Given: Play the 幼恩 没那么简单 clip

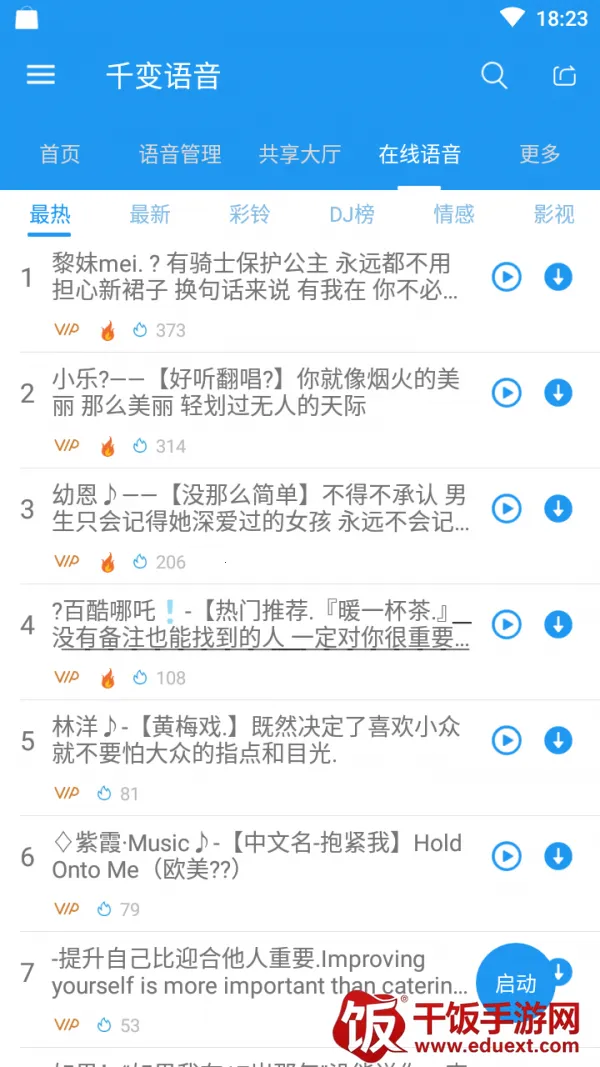Looking at the screenshot, I should pos(507,509).
